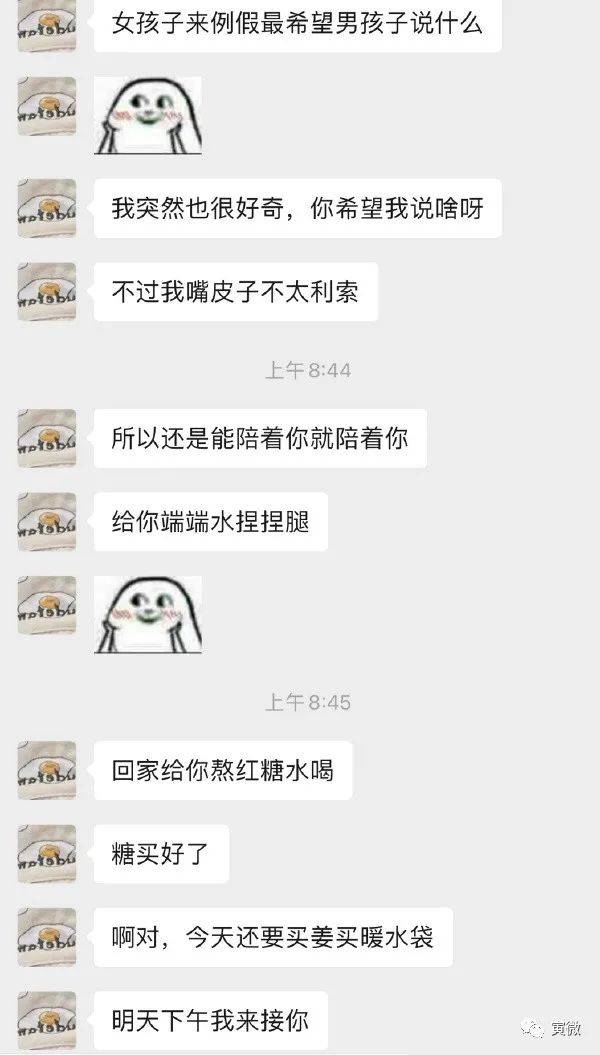Screen dimensions: 600x1055
Task: Open profile from avatar beside "给你端端水捏捏腿"
Action: coord(46,521)
